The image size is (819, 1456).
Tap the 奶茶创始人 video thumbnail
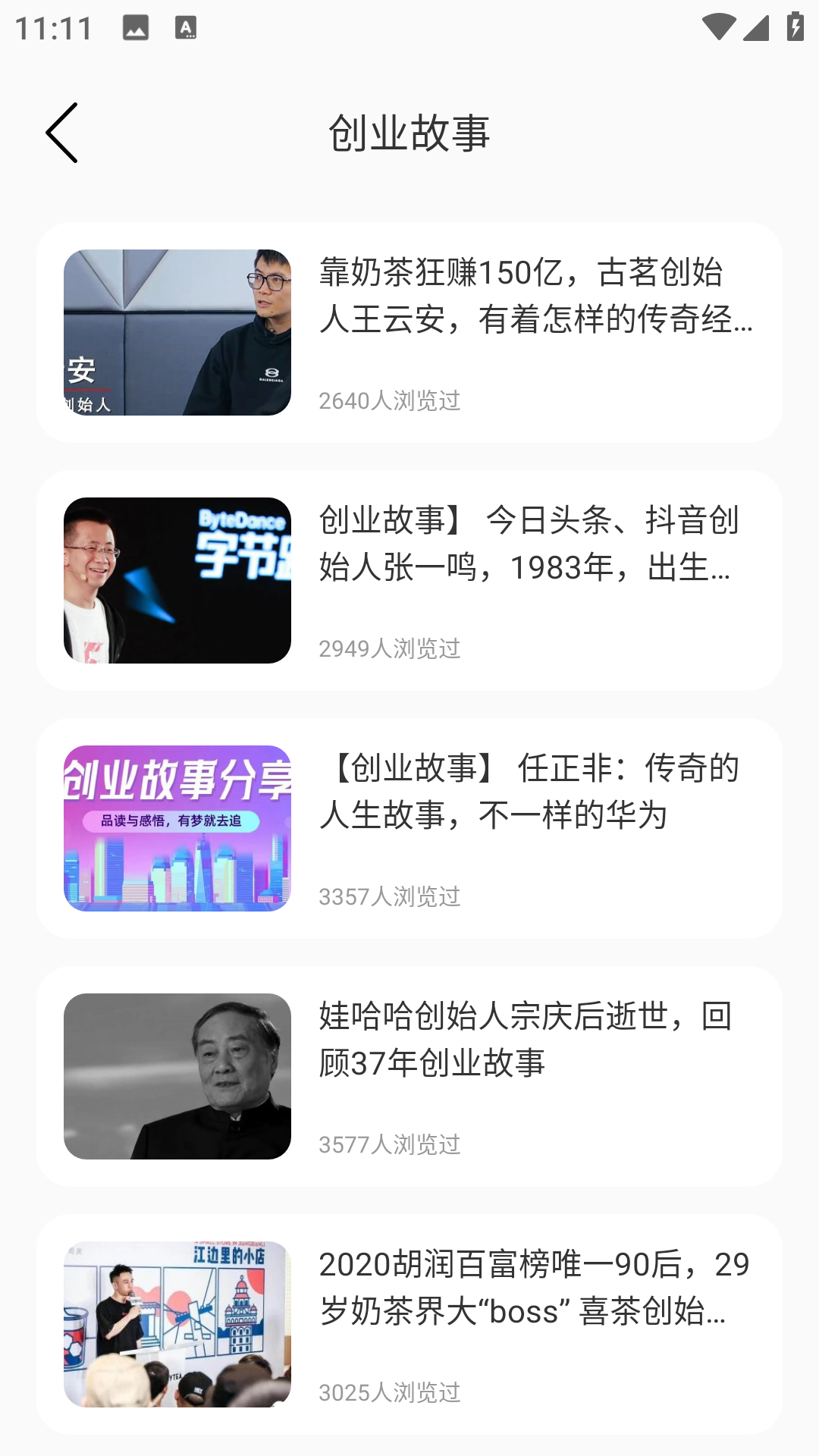178,330
